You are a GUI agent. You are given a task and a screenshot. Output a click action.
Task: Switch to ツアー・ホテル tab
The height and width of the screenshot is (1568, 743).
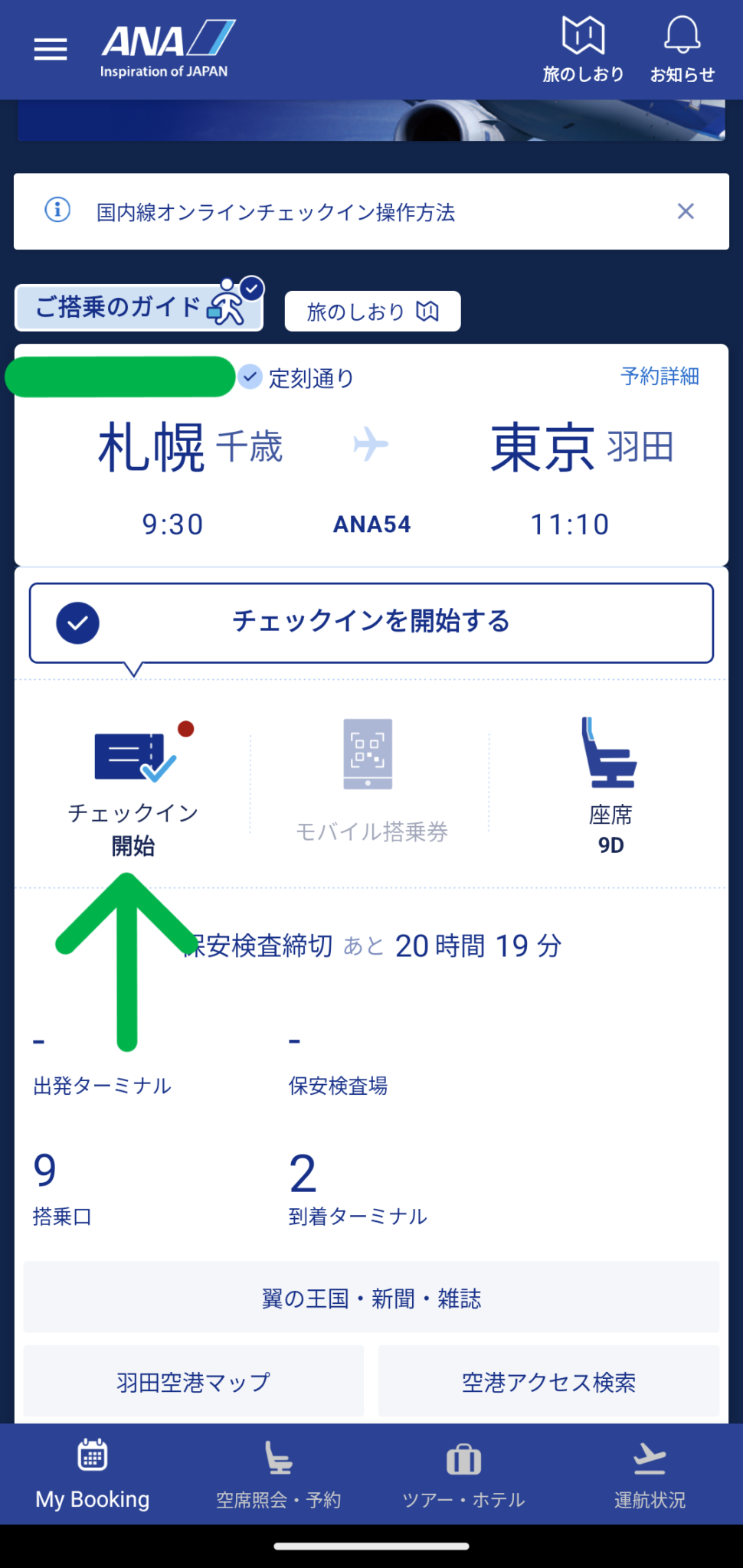[464, 1475]
